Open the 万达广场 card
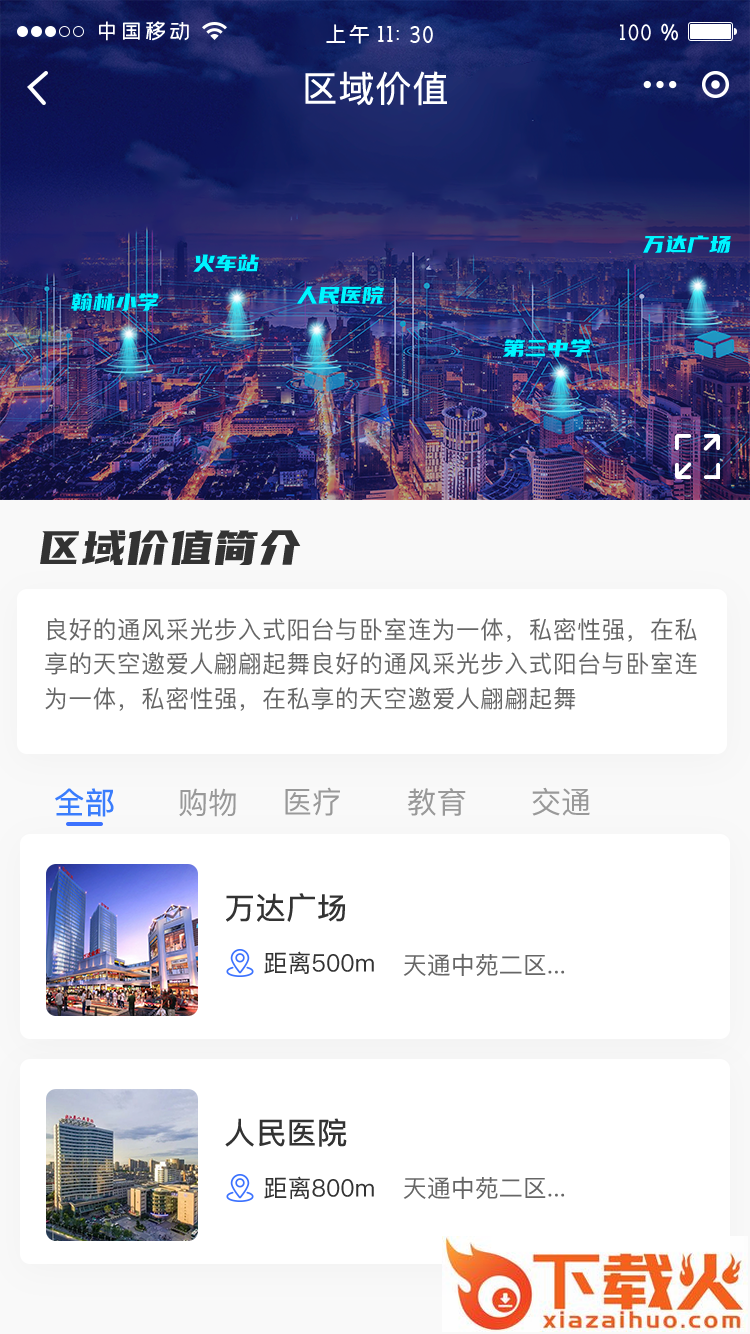 point(374,937)
